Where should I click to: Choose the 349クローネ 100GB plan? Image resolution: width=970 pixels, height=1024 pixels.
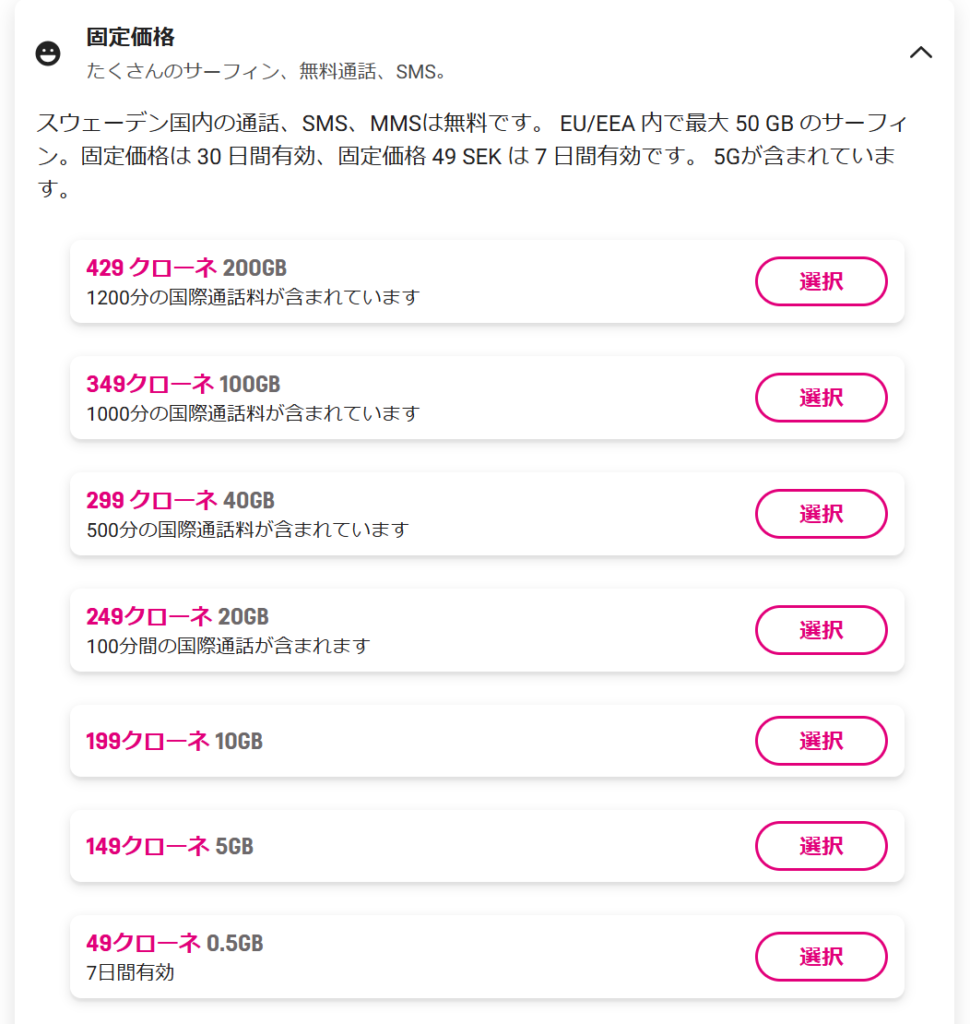click(x=821, y=398)
